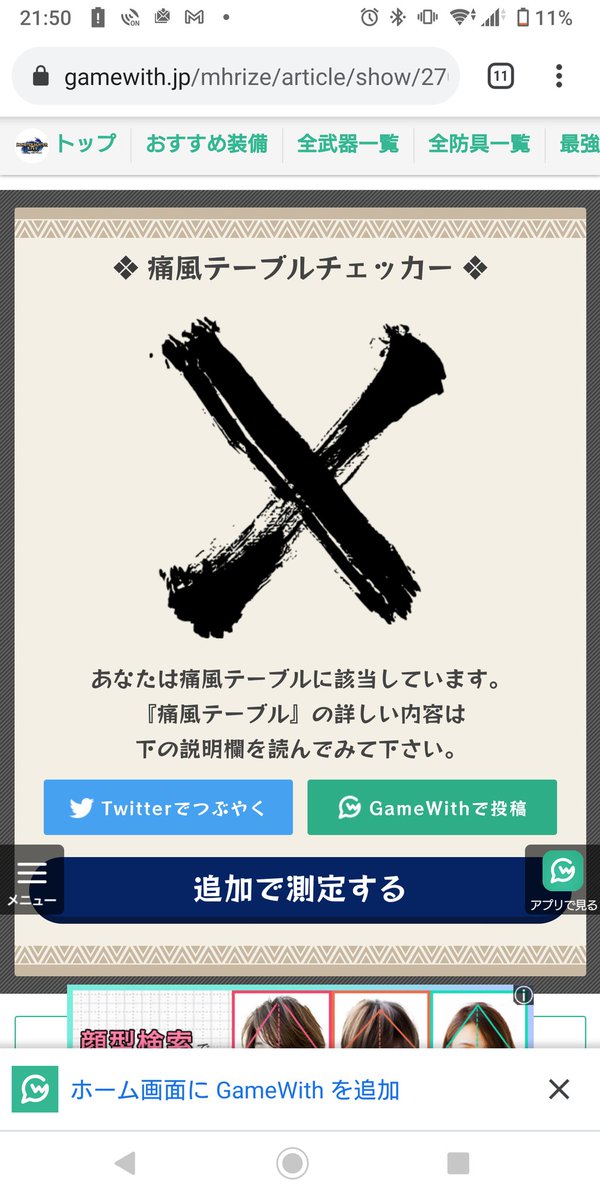Image resolution: width=600 pixels, height=1200 pixels.
Task: Open the メニュー hamburger button
Action: tap(32, 880)
